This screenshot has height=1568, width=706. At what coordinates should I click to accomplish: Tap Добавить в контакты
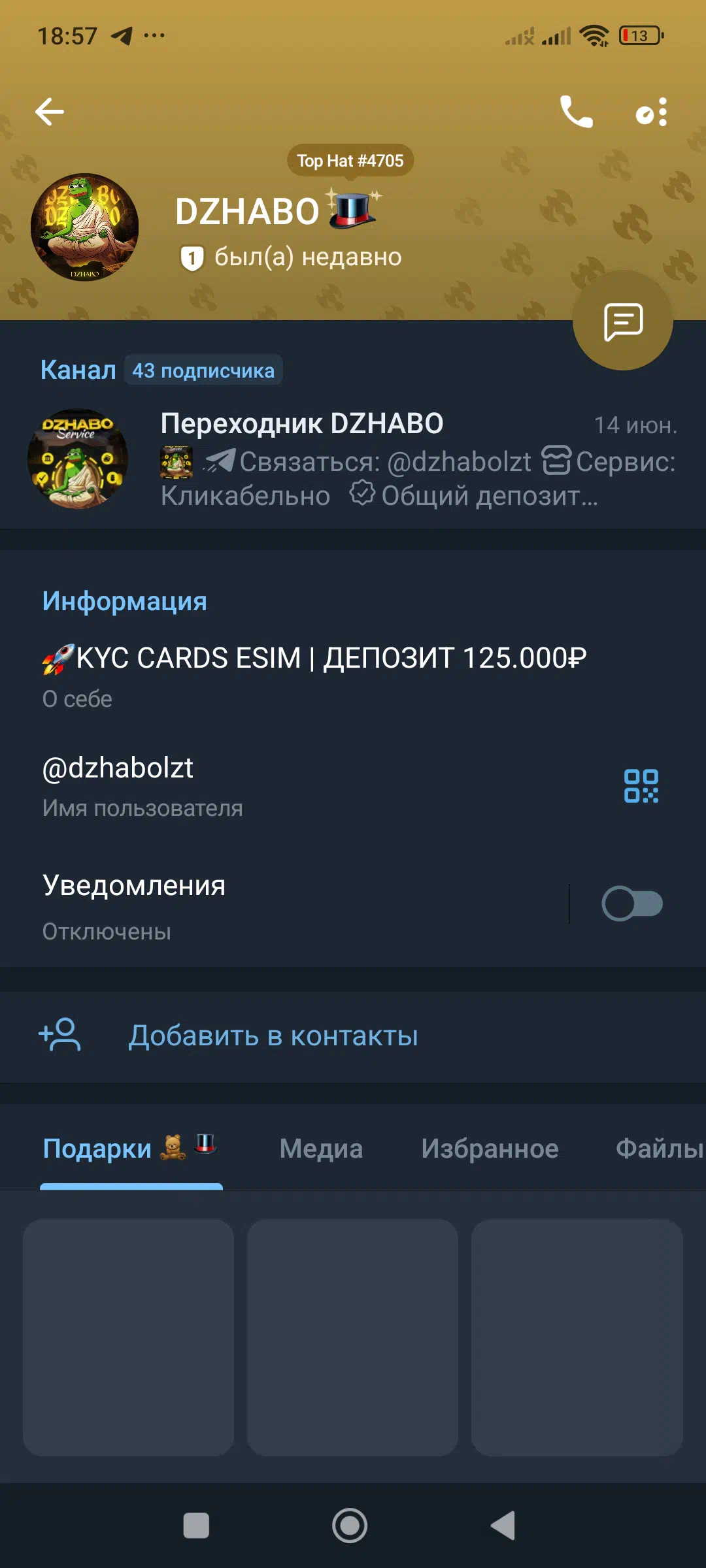pyautogui.click(x=353, y=1036)
